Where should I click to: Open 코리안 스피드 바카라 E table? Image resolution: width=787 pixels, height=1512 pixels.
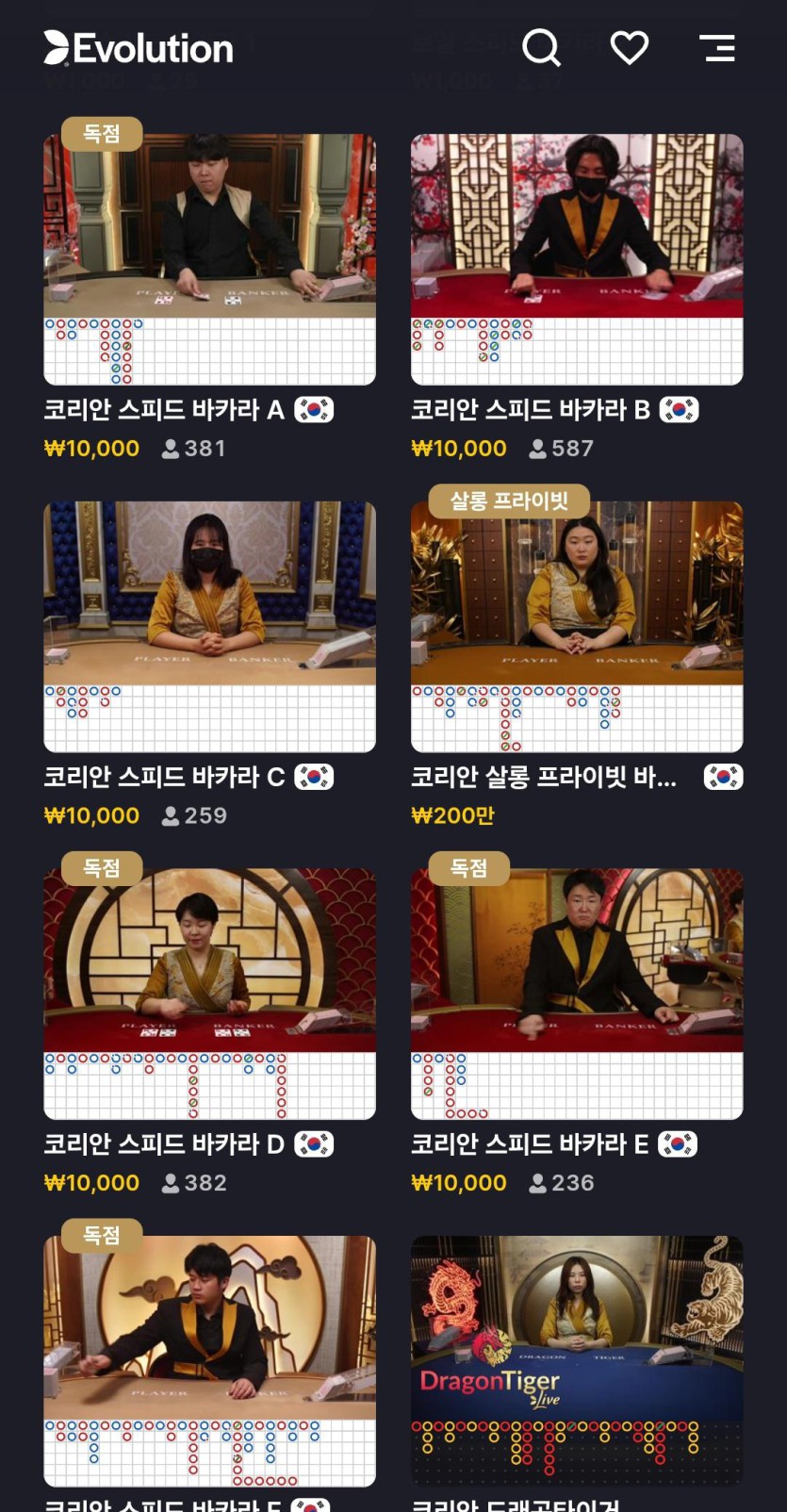[577, 994]
